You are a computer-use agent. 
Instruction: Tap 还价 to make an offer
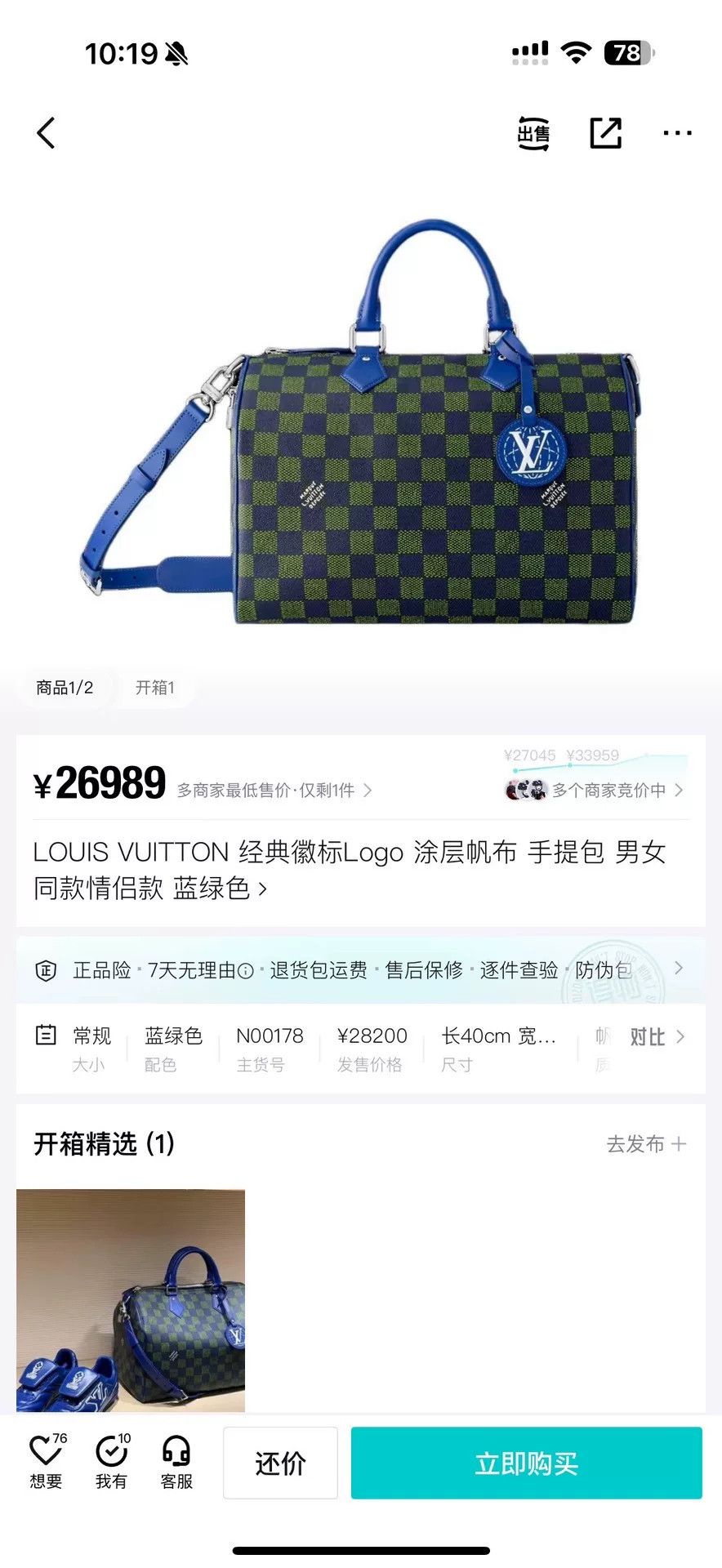pyautogui.click(x=280, y=1463)
